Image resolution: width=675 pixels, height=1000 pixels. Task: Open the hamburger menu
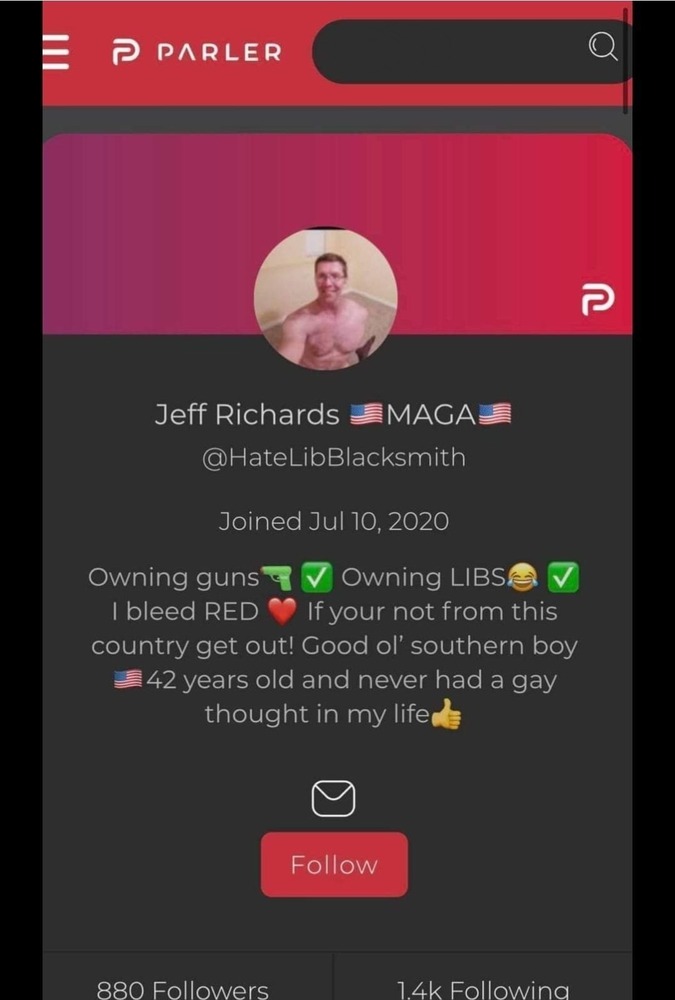click(x=57, y=50)
